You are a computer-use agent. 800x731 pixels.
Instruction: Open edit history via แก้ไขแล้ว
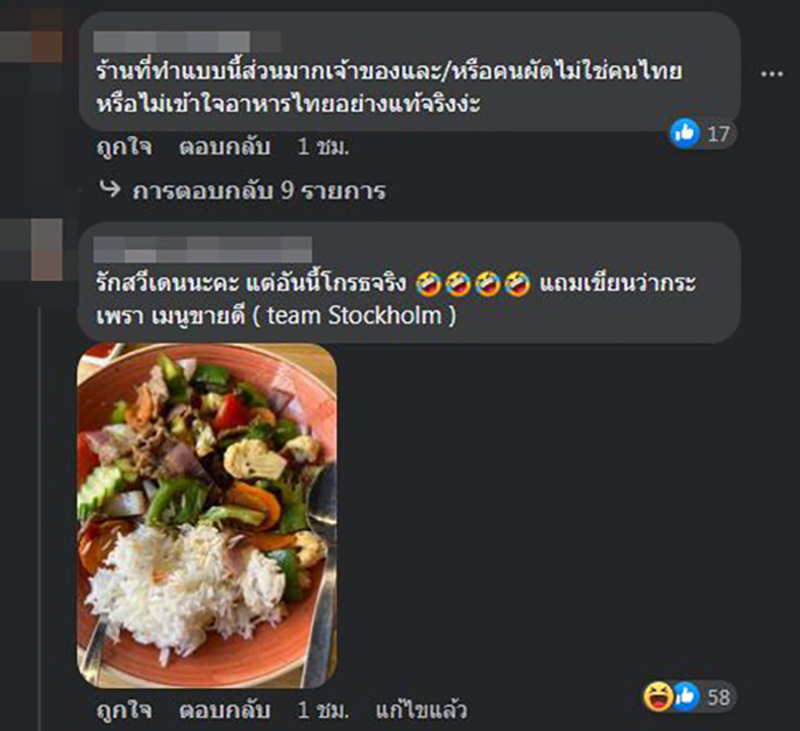421,710
